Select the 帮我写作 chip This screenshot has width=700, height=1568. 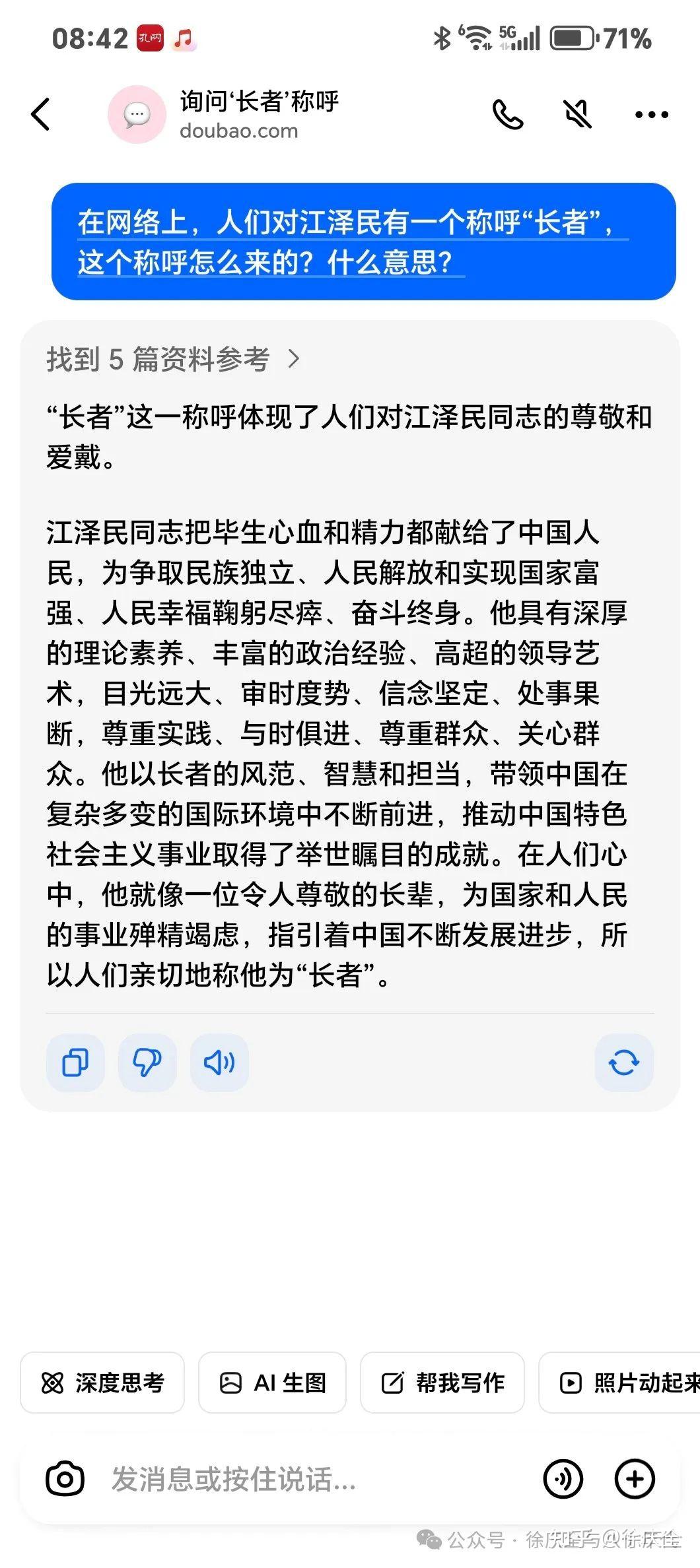click(x=442, y=1383)
